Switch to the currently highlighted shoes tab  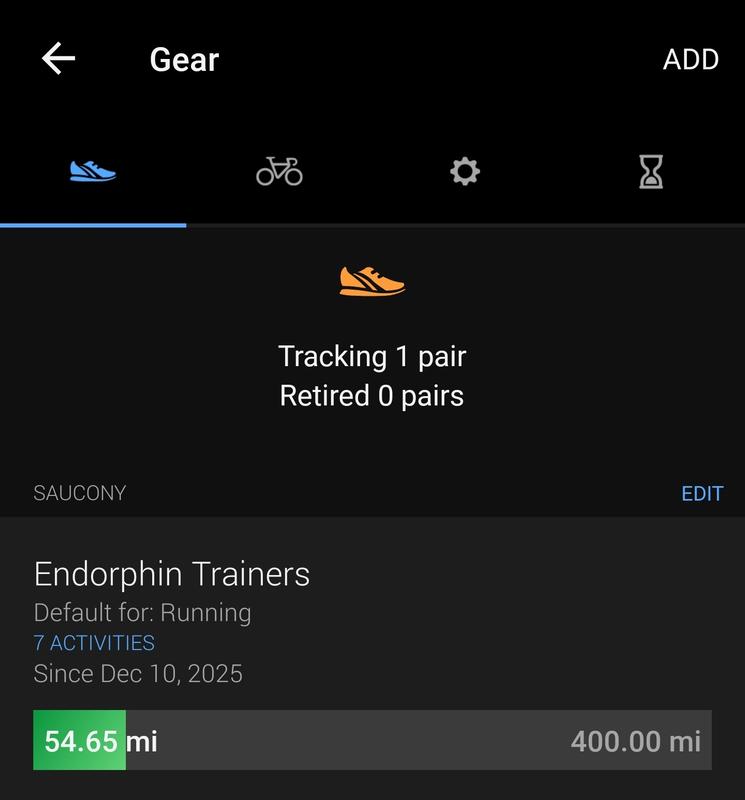(x=93, y=171)
